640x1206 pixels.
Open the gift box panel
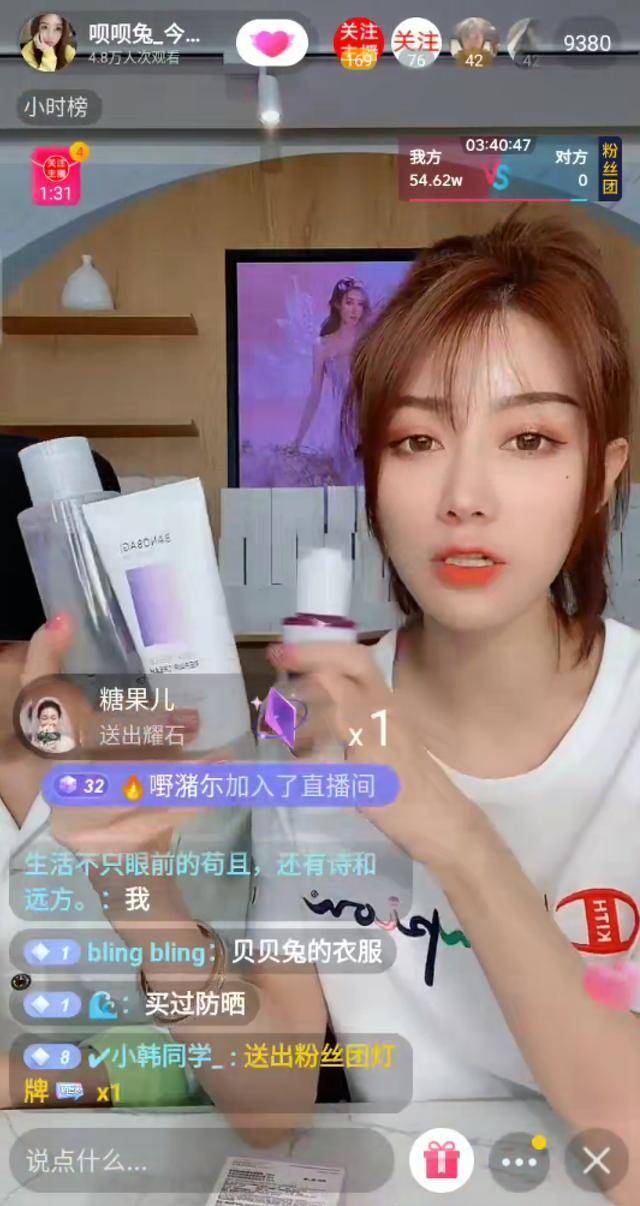point(440,1160)
